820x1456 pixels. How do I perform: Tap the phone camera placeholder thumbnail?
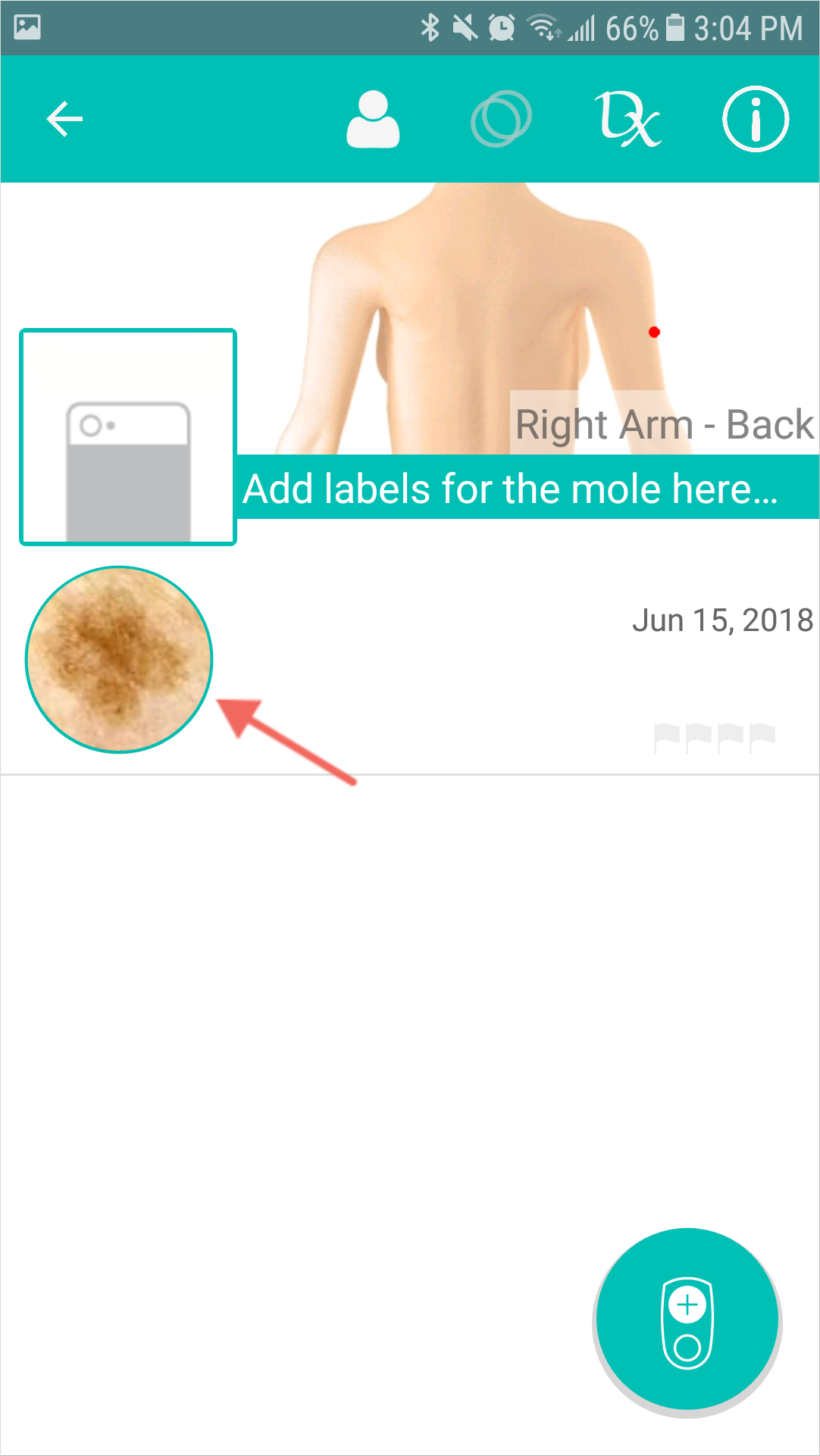[128, 437]
